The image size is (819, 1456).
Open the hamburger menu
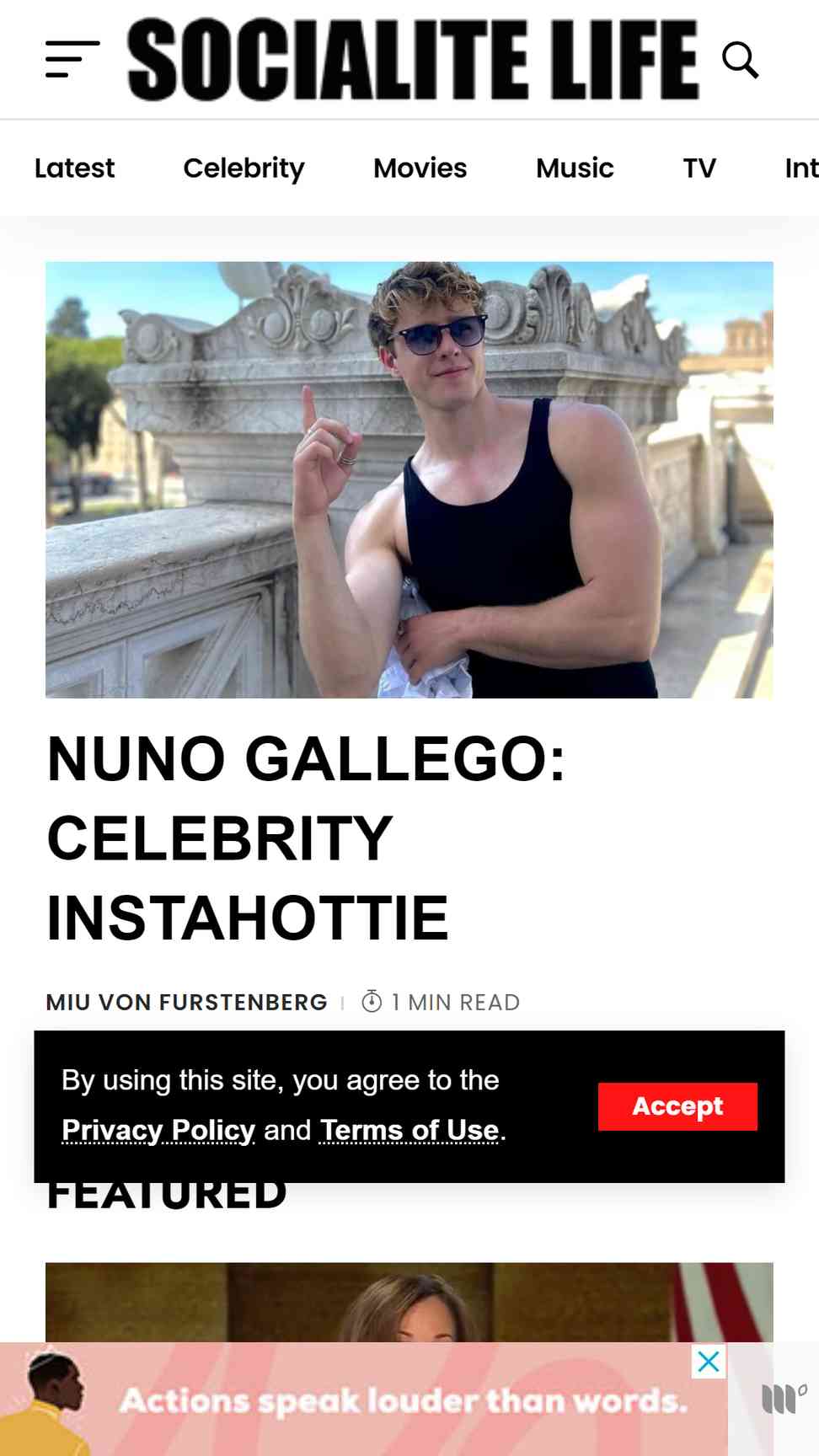coord(72,59)
